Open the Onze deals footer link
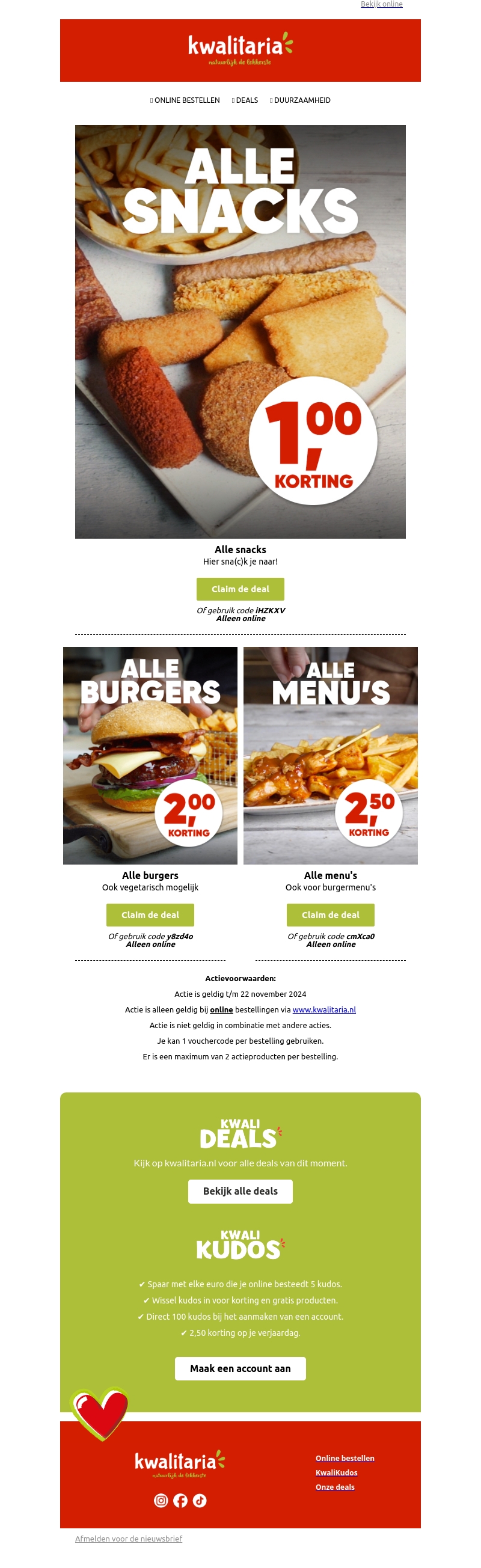Viewport: 481px width, 1568px height. 335,1486
